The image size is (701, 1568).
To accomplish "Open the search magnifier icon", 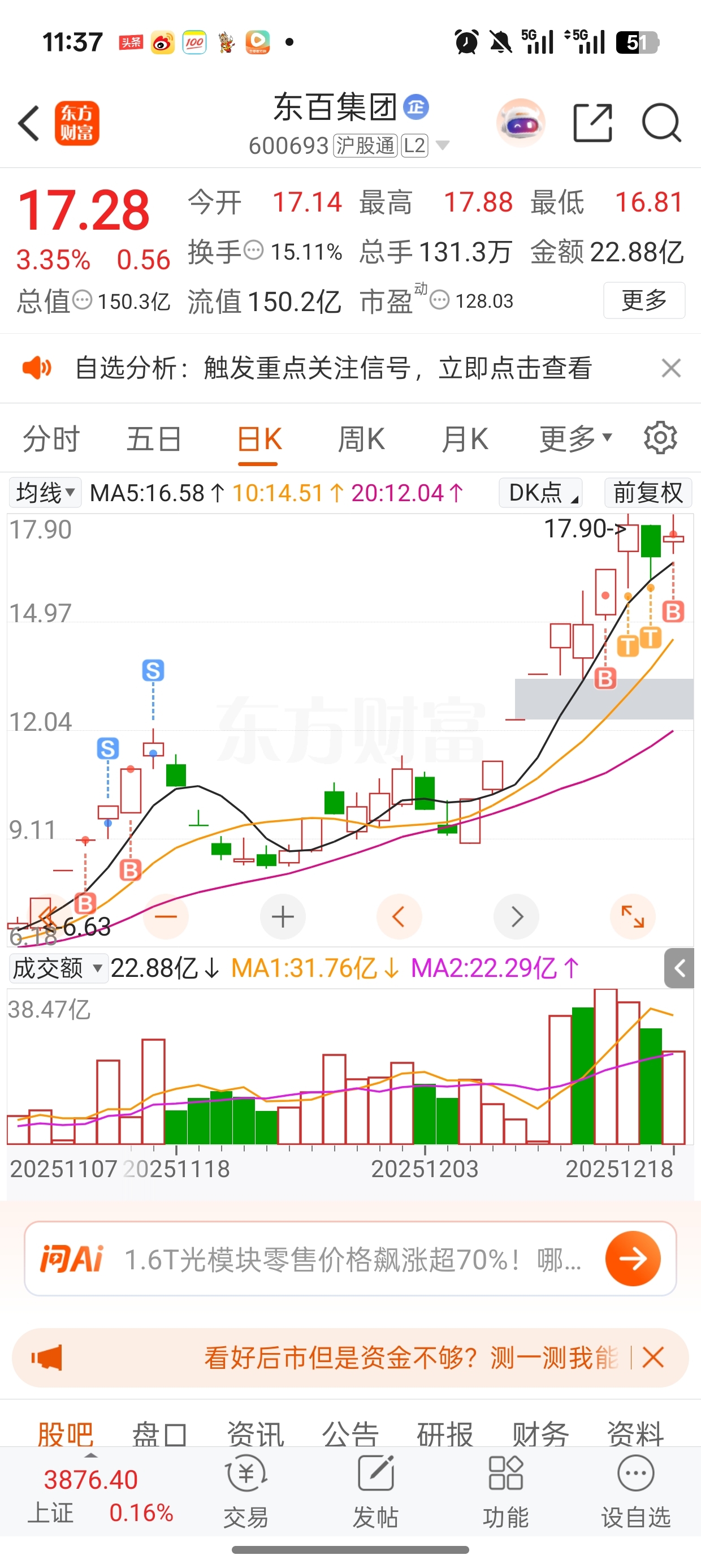I will click(661, 123).
